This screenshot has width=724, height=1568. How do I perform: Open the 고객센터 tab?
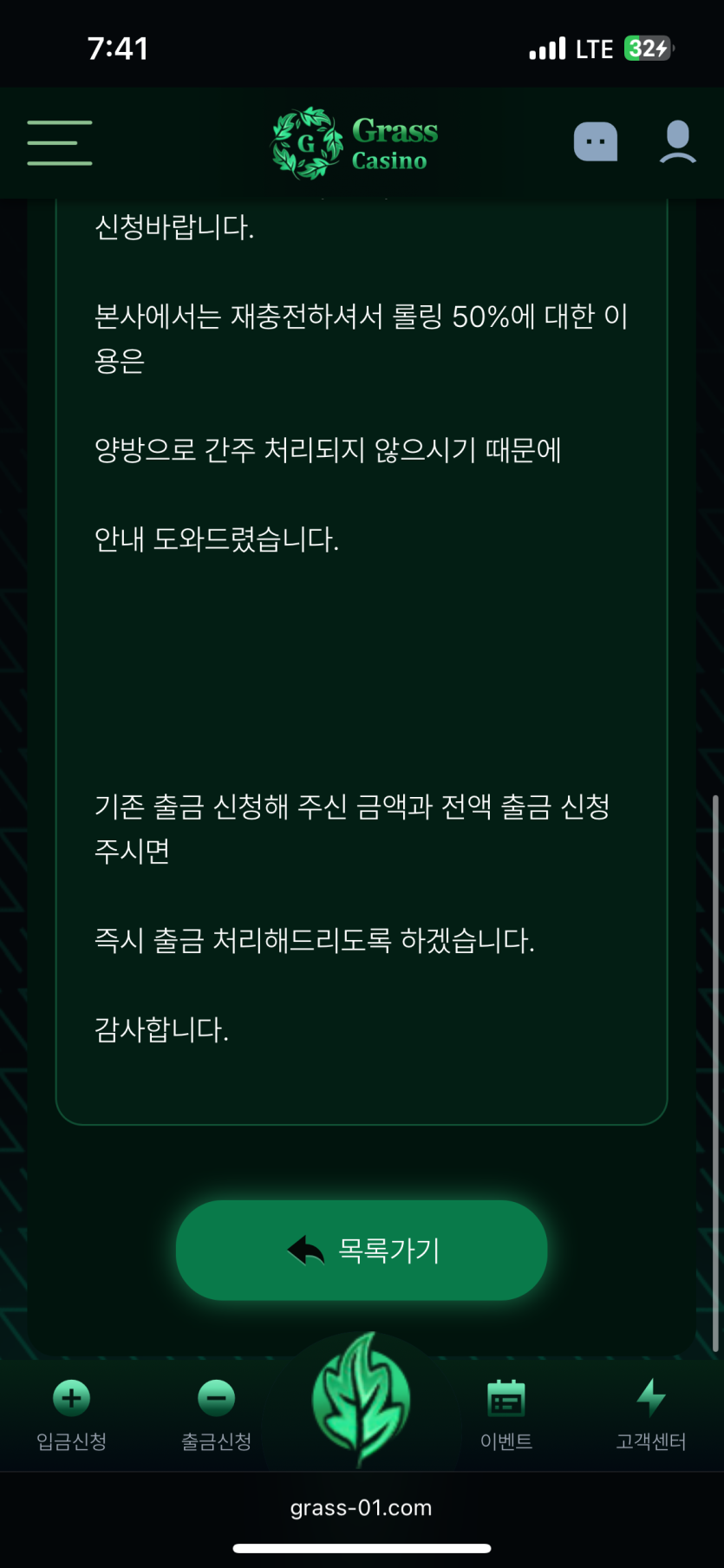[x=651, y=1412]
